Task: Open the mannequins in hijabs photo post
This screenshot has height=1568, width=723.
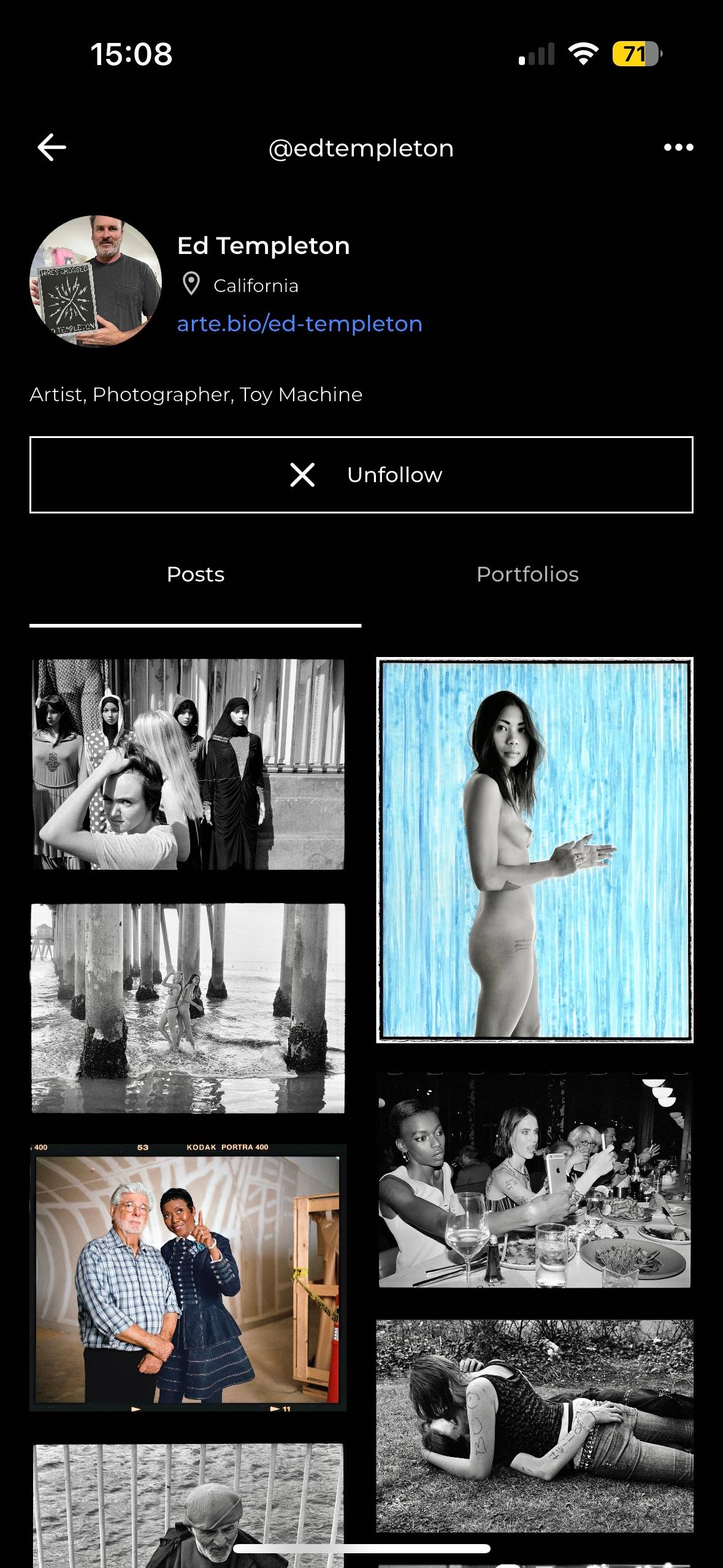Action: 188,764
